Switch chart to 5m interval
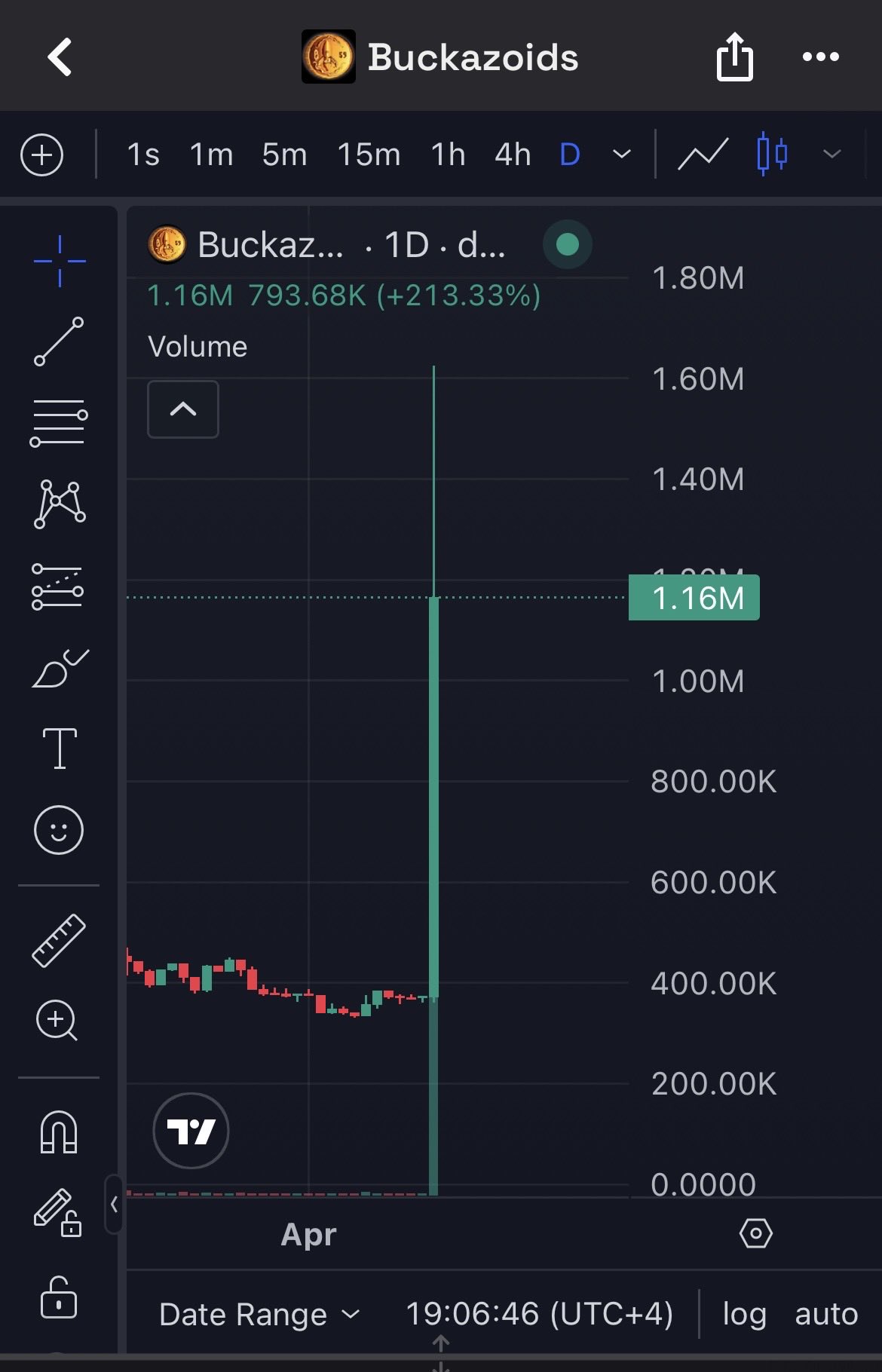882x1372 pixels. (x=284, y=155)
